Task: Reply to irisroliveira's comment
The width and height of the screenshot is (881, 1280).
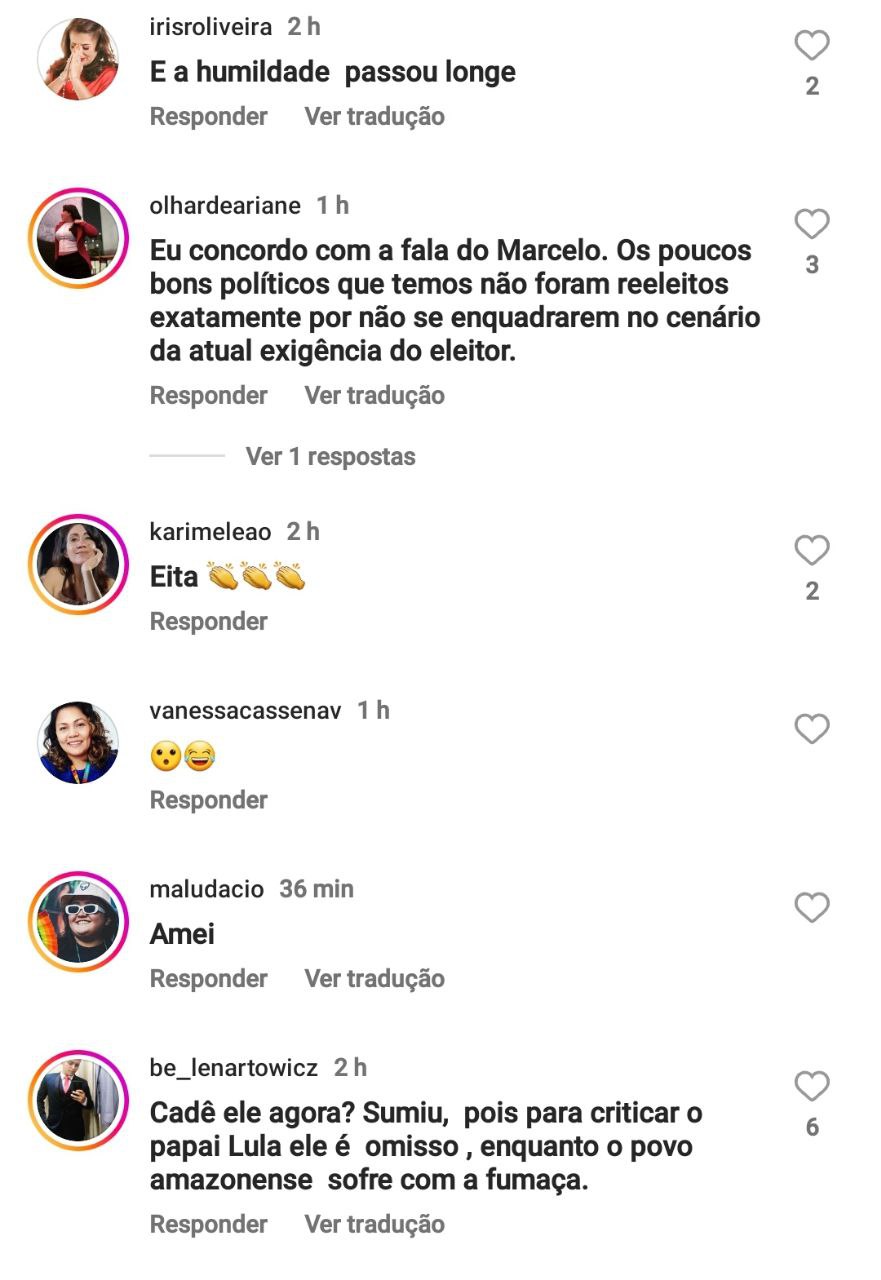Action: pos(208,117)
